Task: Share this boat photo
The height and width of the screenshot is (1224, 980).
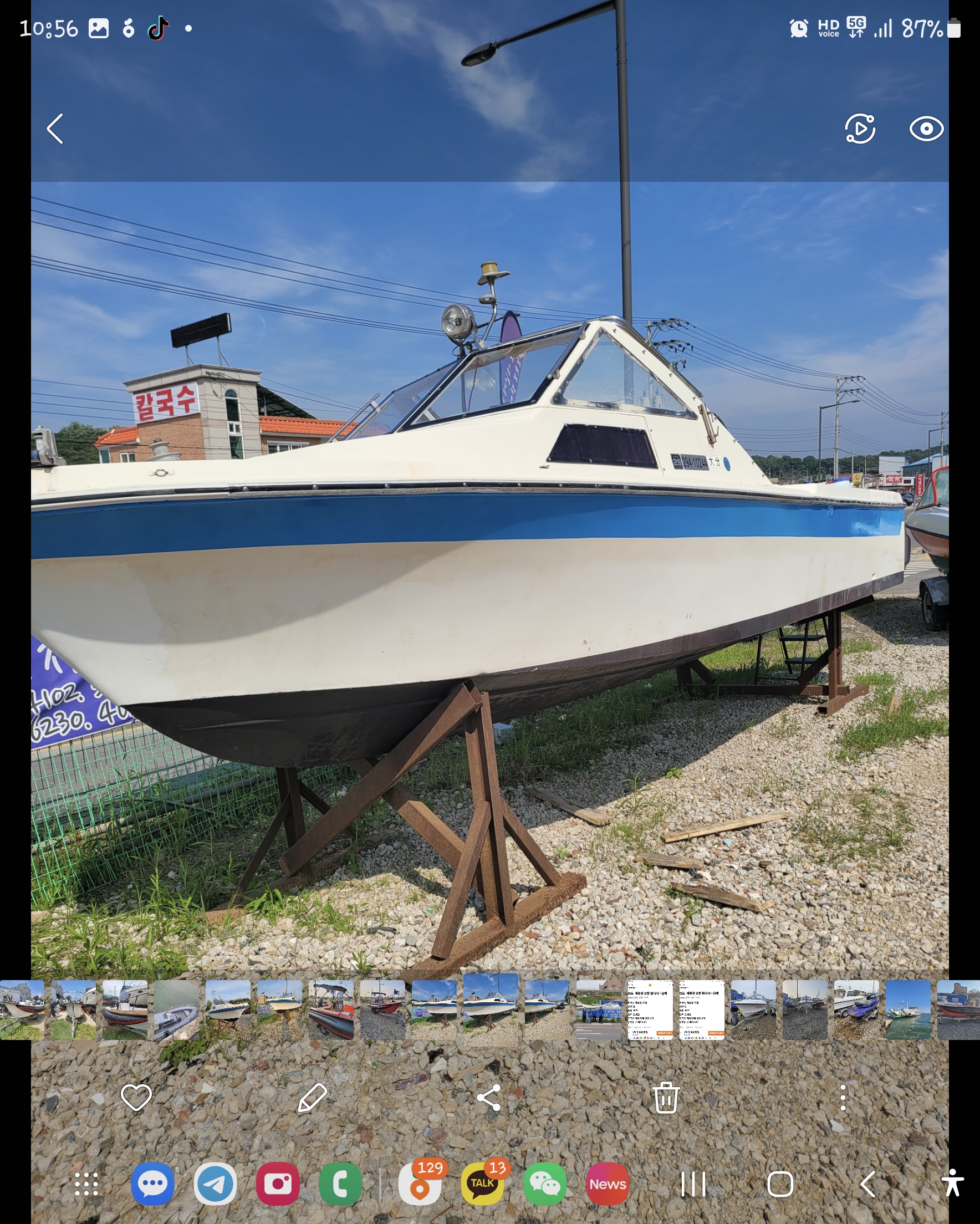Action: 489,1098
